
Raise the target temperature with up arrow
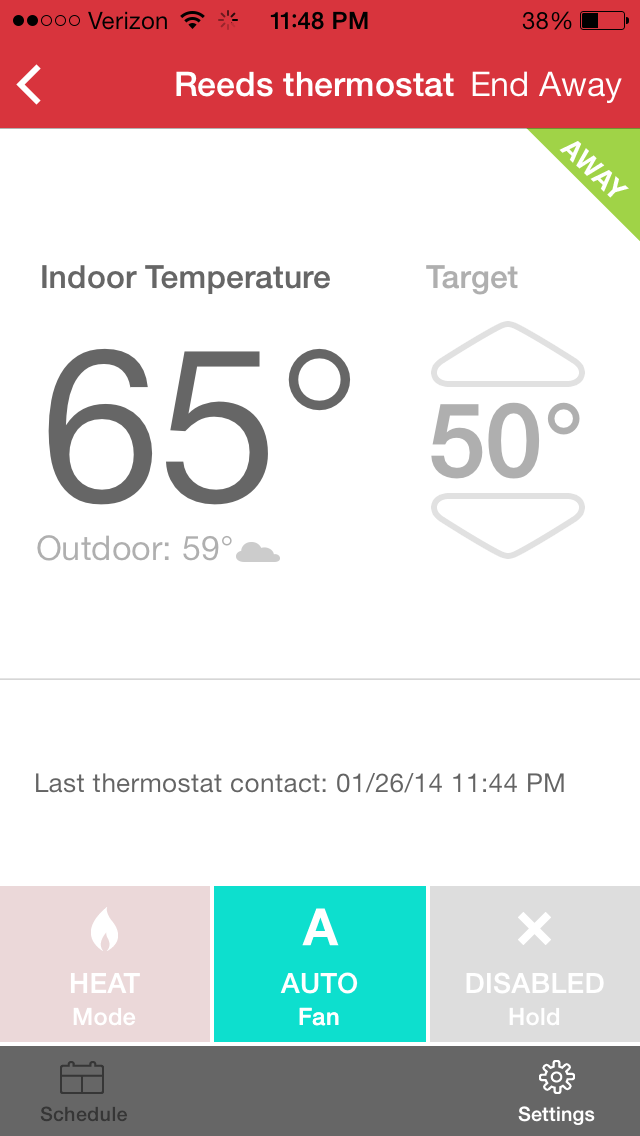coord(507,356)
